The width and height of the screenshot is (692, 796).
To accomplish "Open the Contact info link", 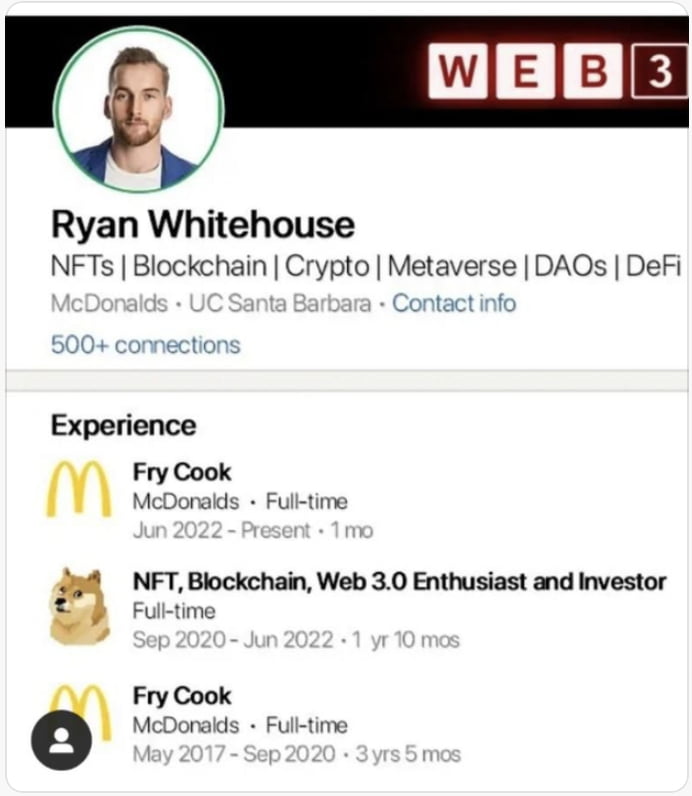I will [x=454, y=303].
